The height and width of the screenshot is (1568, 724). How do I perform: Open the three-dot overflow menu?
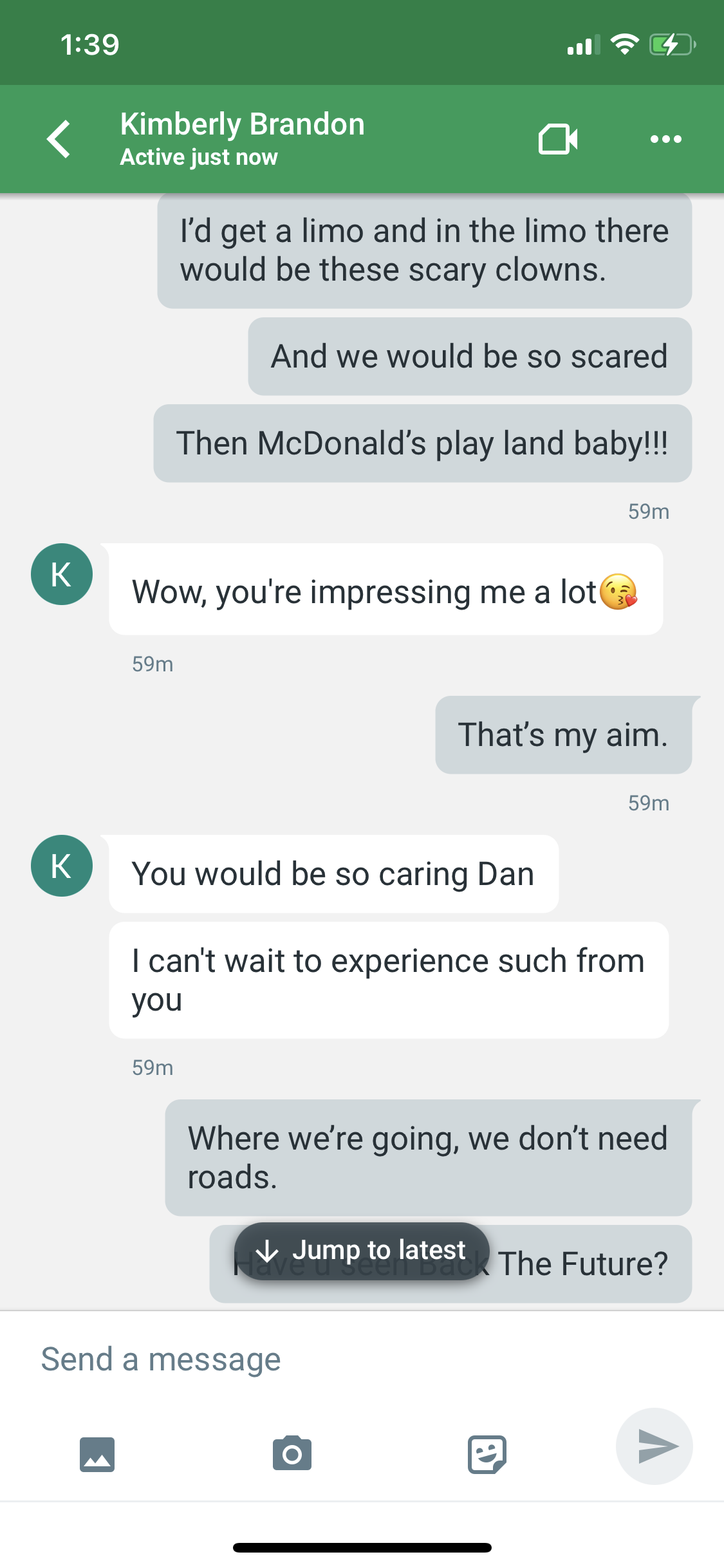click(x=665, y=138)
